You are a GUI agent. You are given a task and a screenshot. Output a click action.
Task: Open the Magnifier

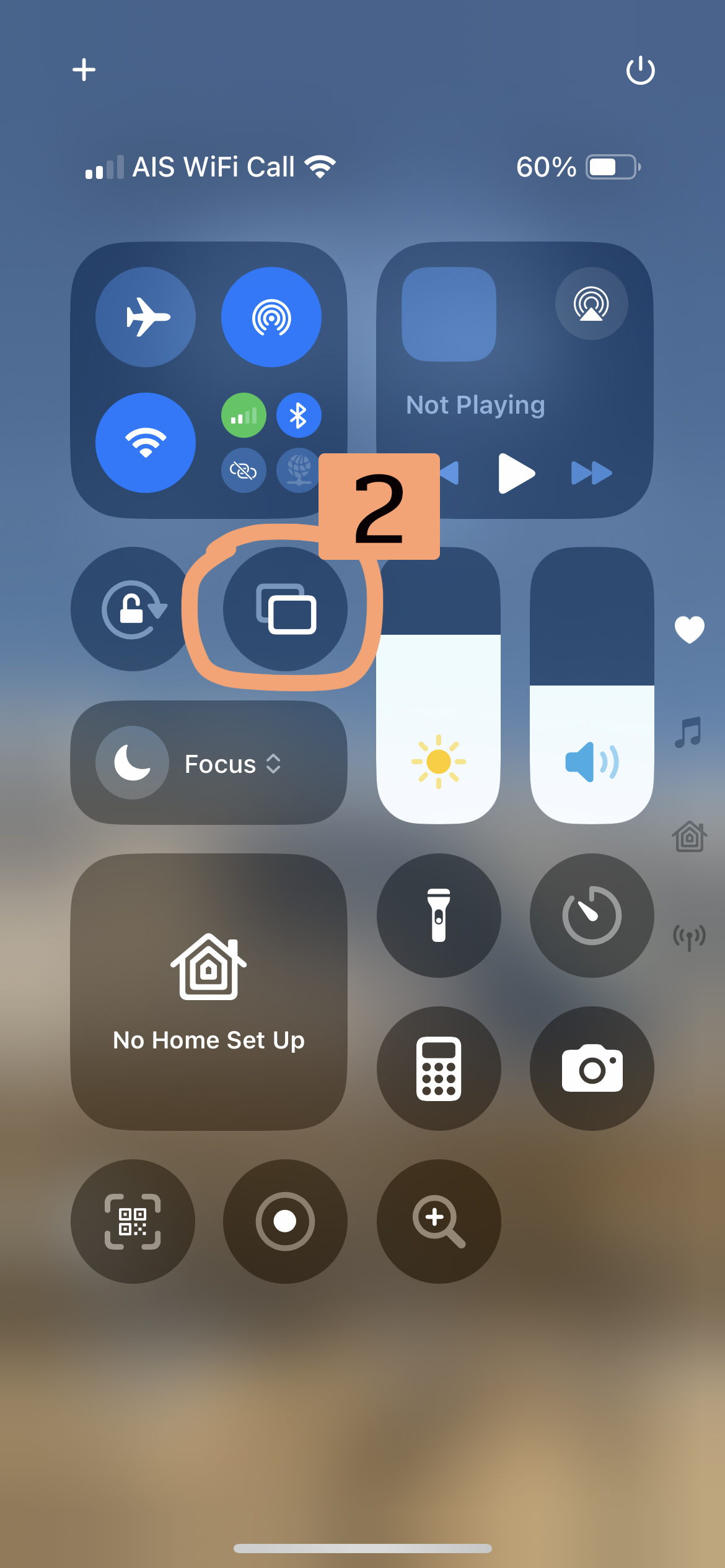[439, 1221]
